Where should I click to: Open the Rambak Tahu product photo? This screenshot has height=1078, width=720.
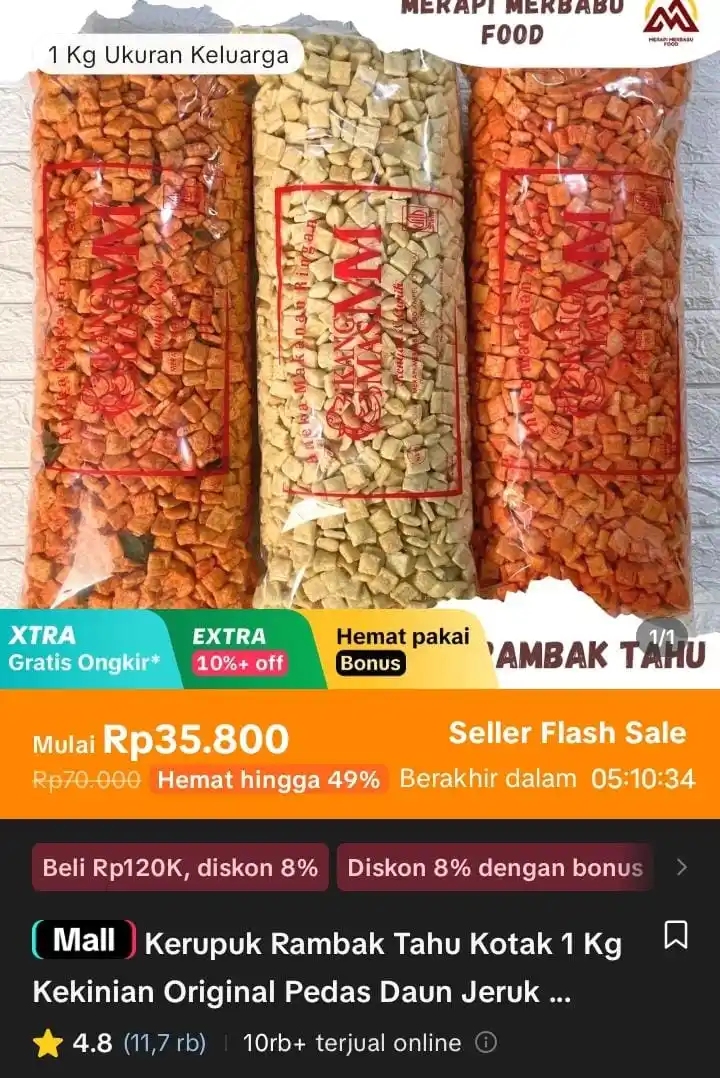point(360,330)
